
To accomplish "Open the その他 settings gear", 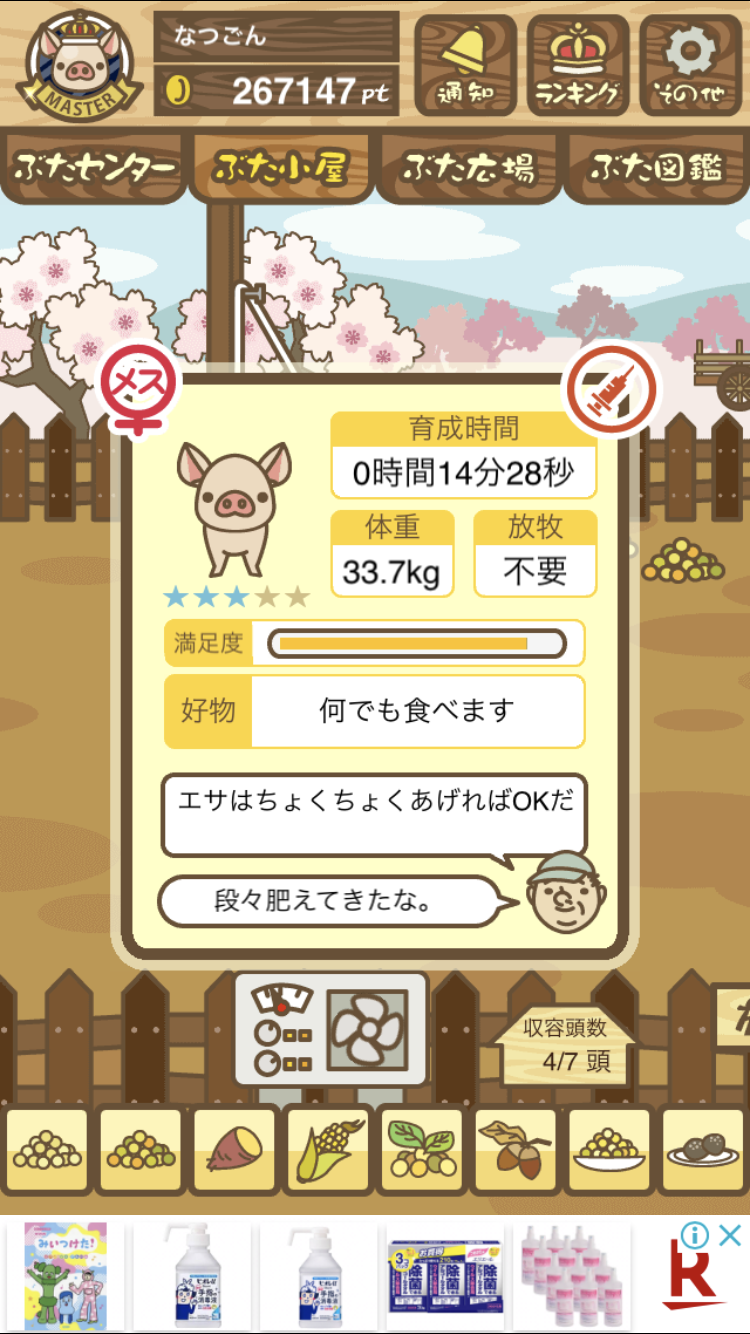I will coord(690,66).
